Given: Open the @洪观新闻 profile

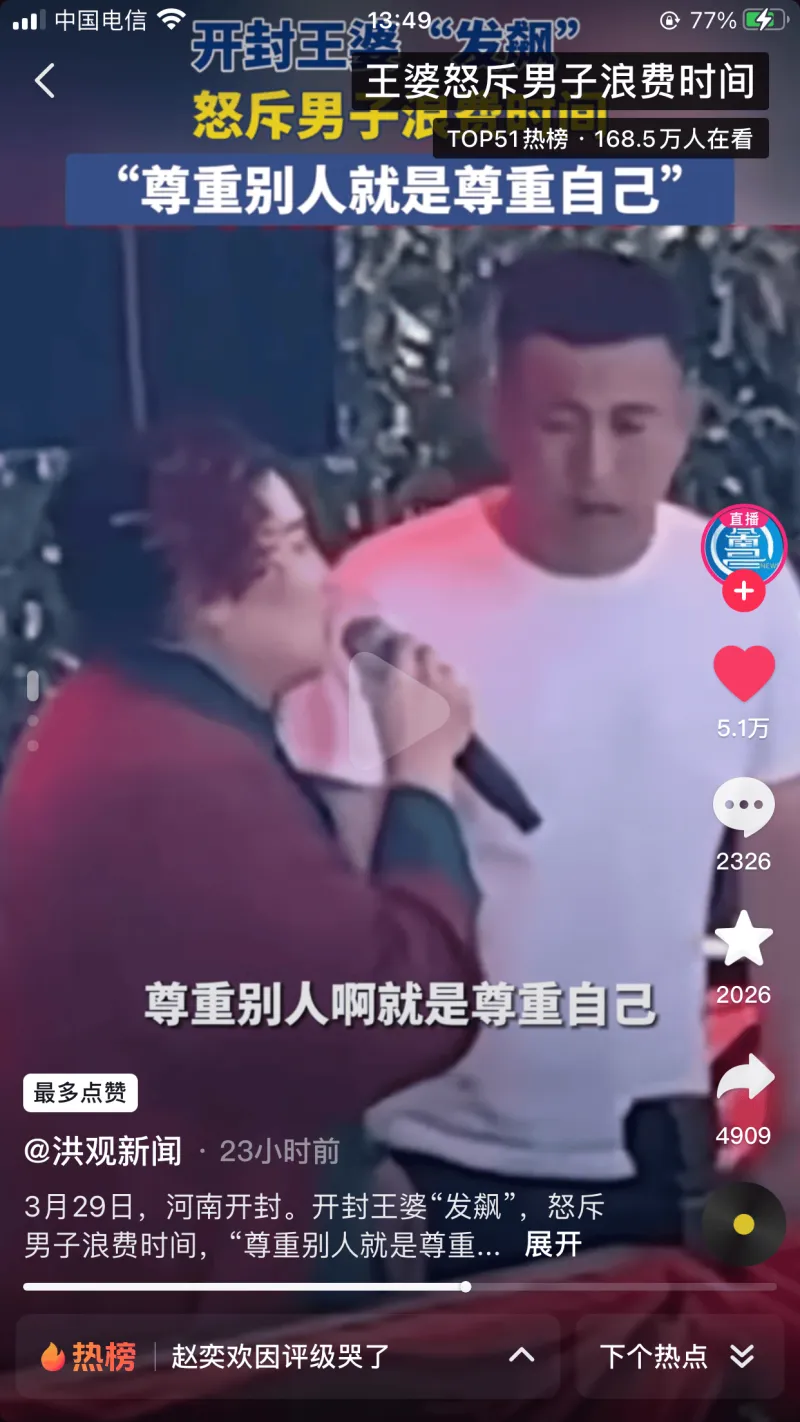Looking at the screenshot, I should 103,1151.
